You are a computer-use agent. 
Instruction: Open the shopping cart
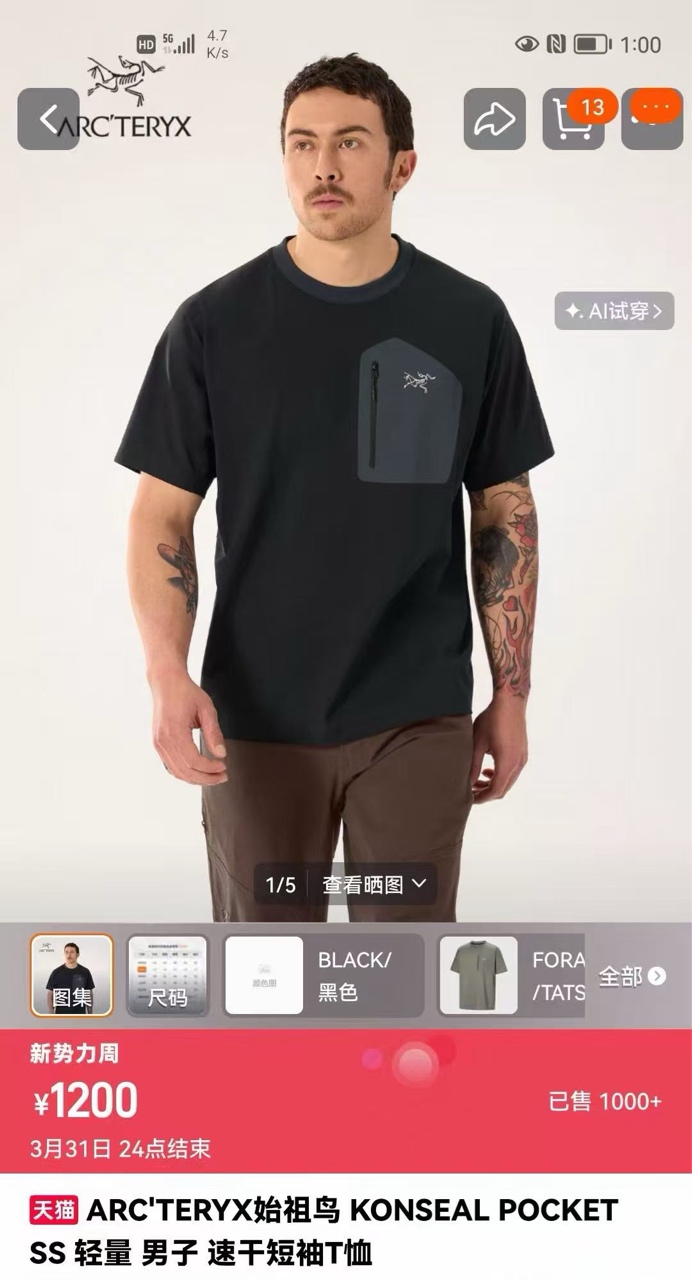tap(573, 119)
